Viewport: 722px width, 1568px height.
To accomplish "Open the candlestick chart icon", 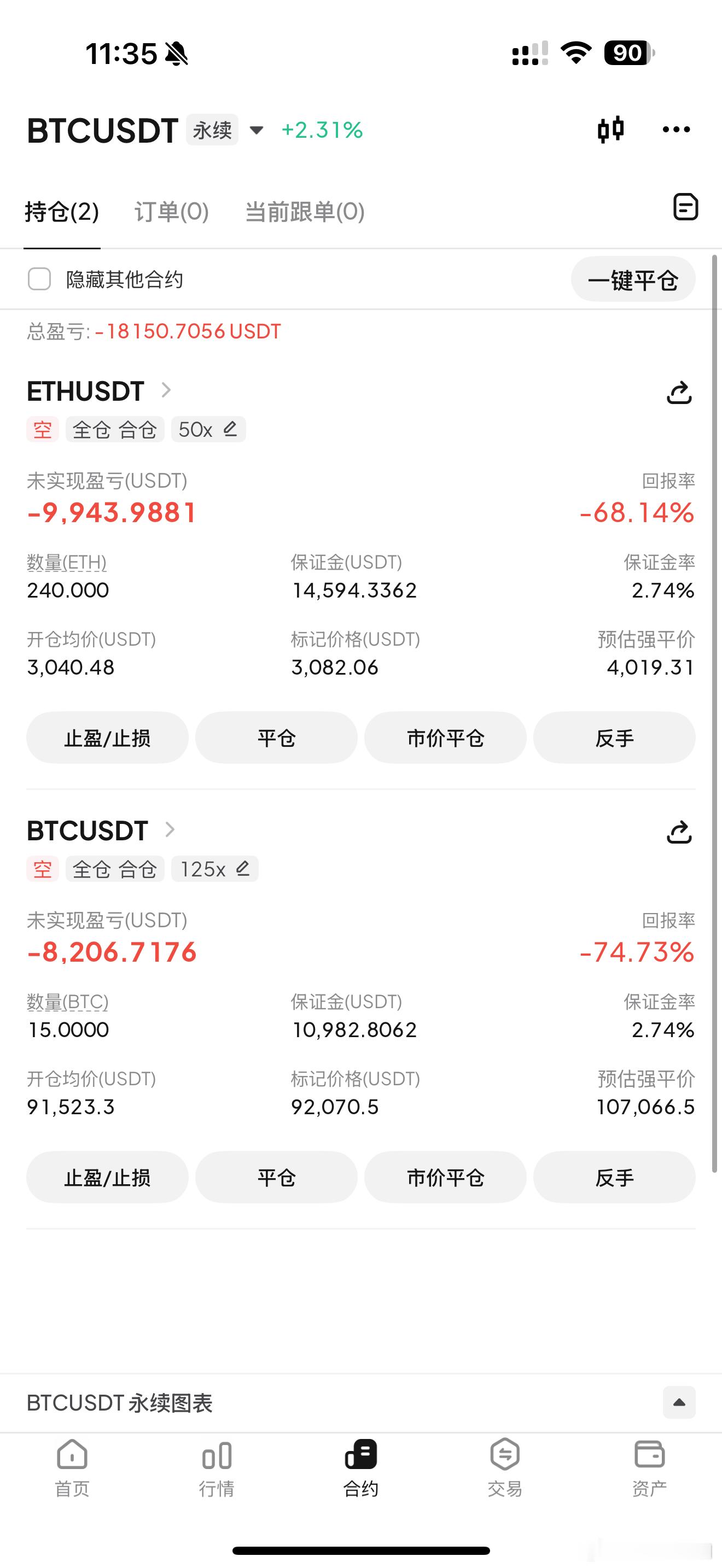I will pyautogui.click(x=610, y=130).
